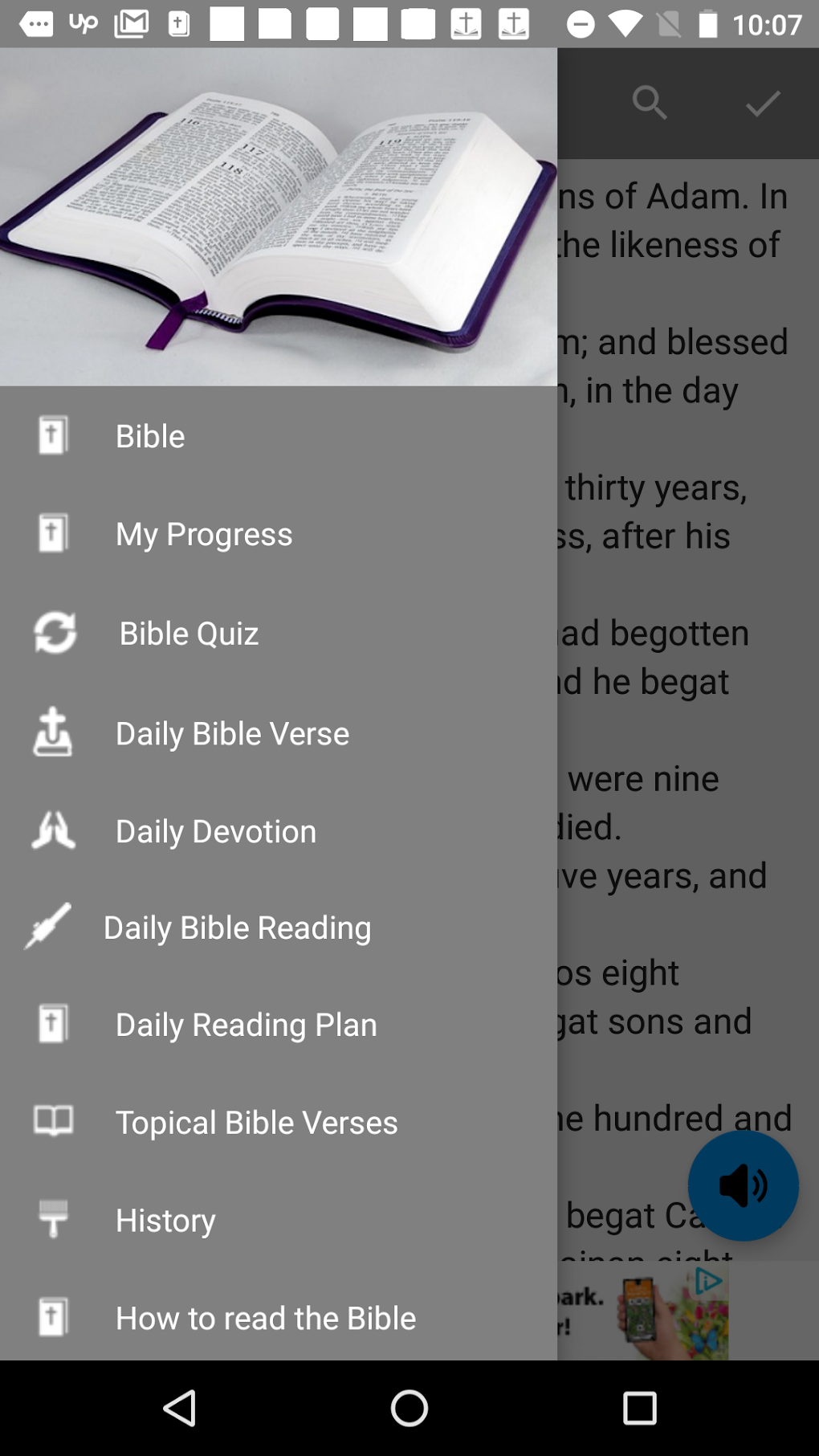
Task: Tap the checkmark icon in toolbar
Action: point(763,103)
